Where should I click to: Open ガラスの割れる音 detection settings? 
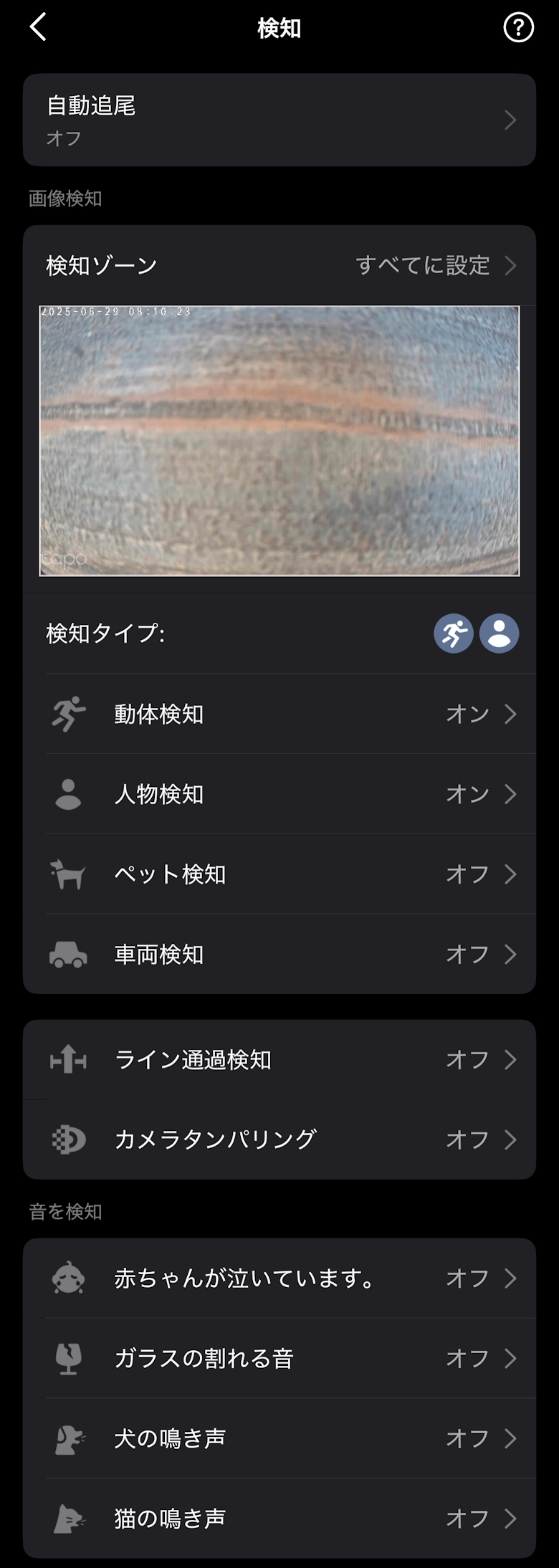tap(279, 1358)
